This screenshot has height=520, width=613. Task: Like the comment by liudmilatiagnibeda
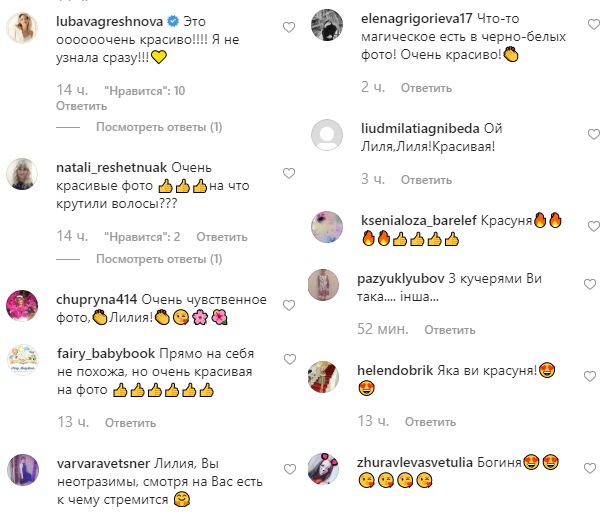point(597,134)
